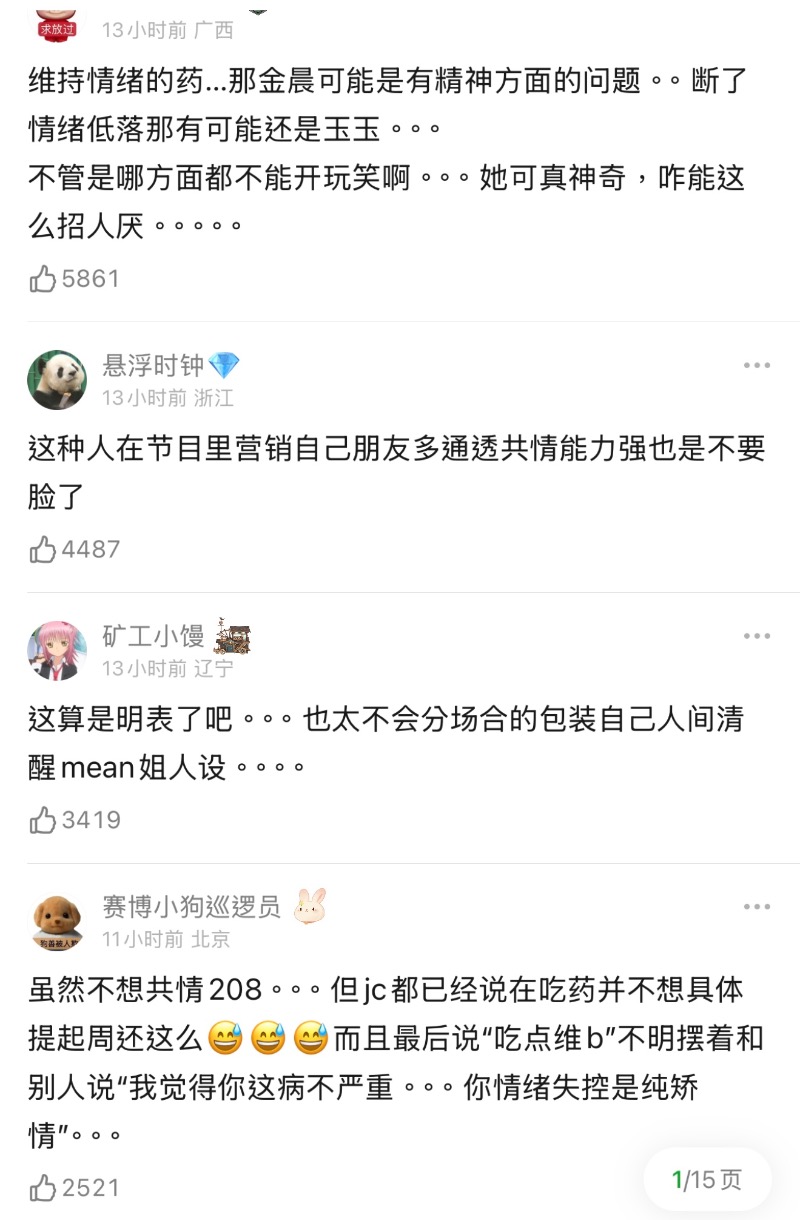This screenshot has height=1220, width=800.
Task: View username 矿工小馒's profile
Action: pos(153,636)
